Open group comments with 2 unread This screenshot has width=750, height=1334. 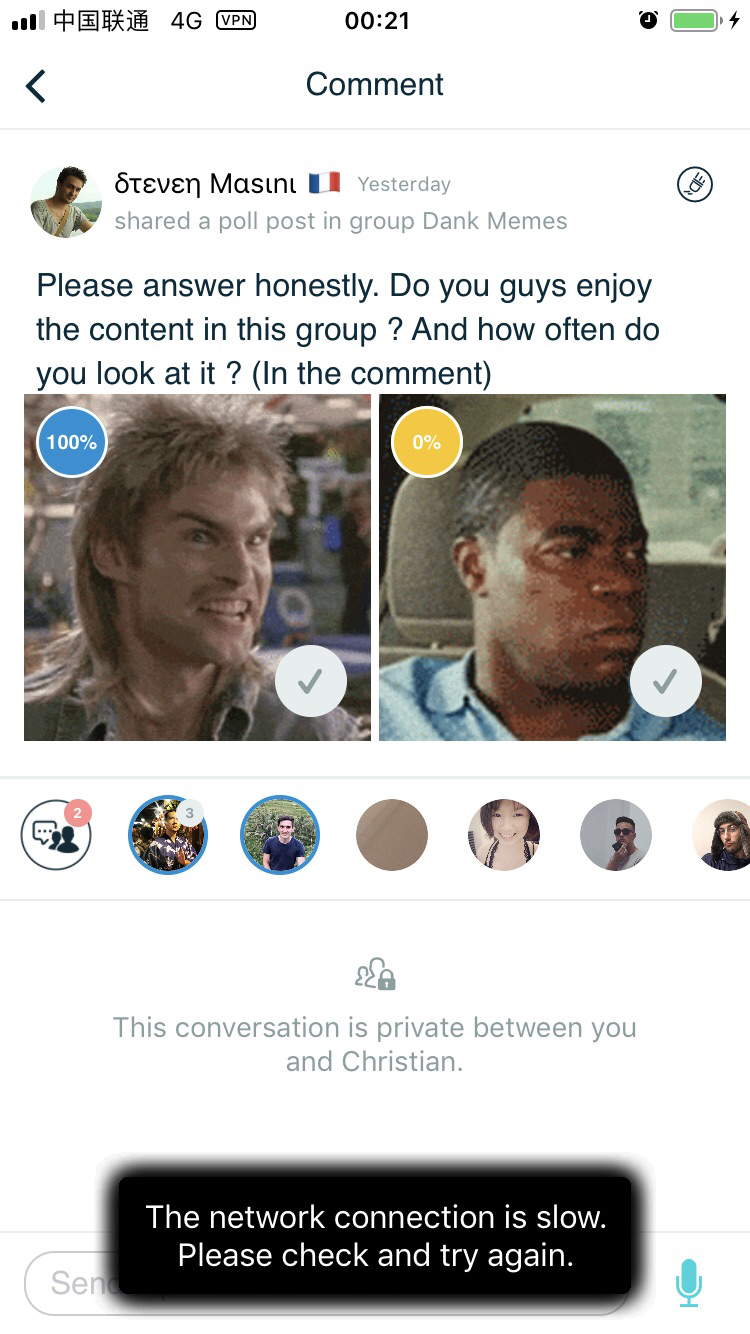point(56,836)
